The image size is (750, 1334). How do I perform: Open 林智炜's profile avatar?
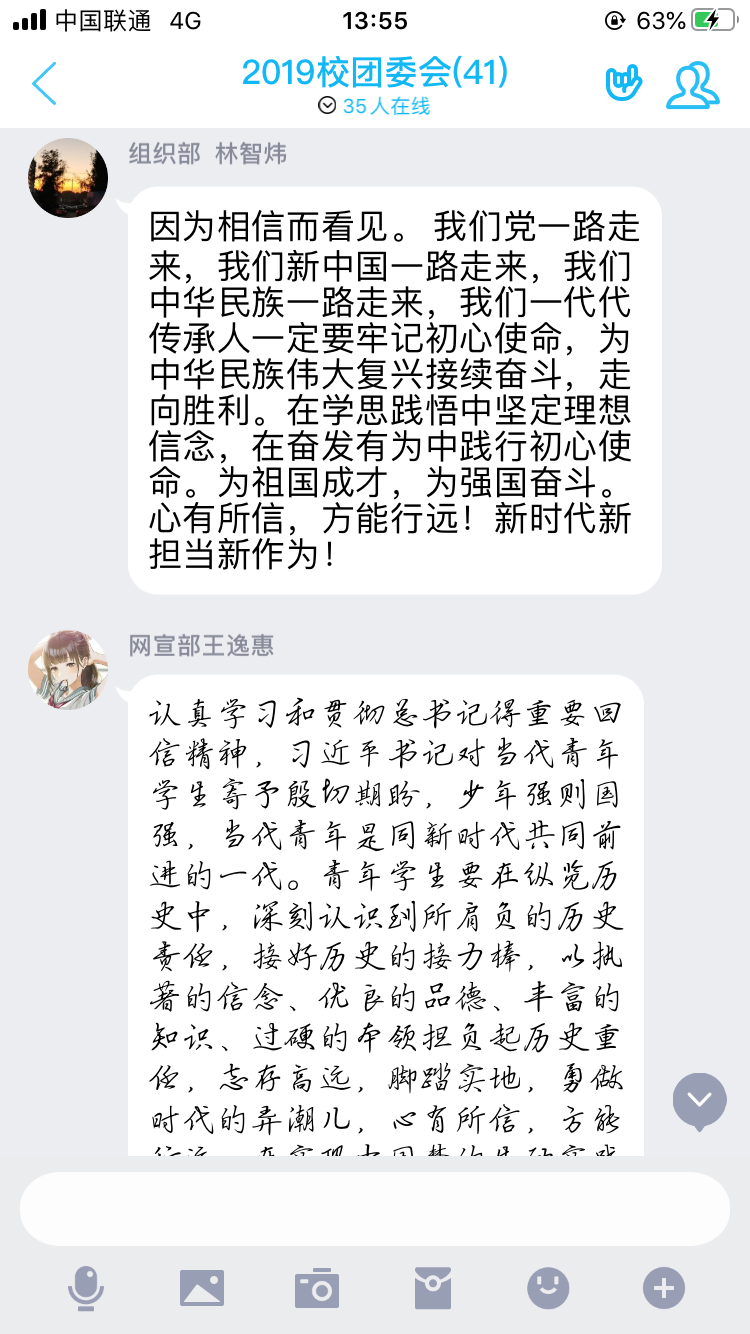pyautogui.click(x=68, y=178)
